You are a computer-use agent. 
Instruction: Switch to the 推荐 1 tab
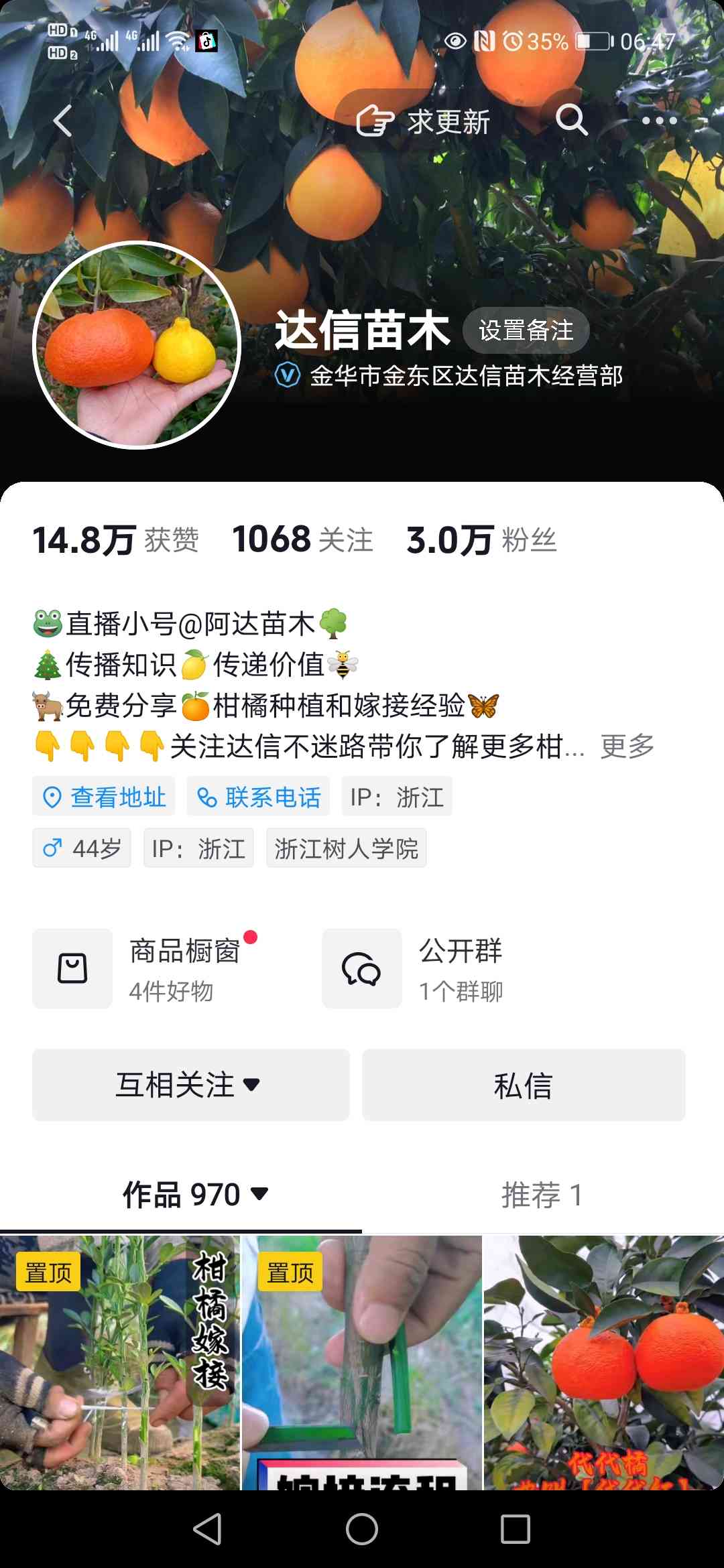pos(542,1194)
